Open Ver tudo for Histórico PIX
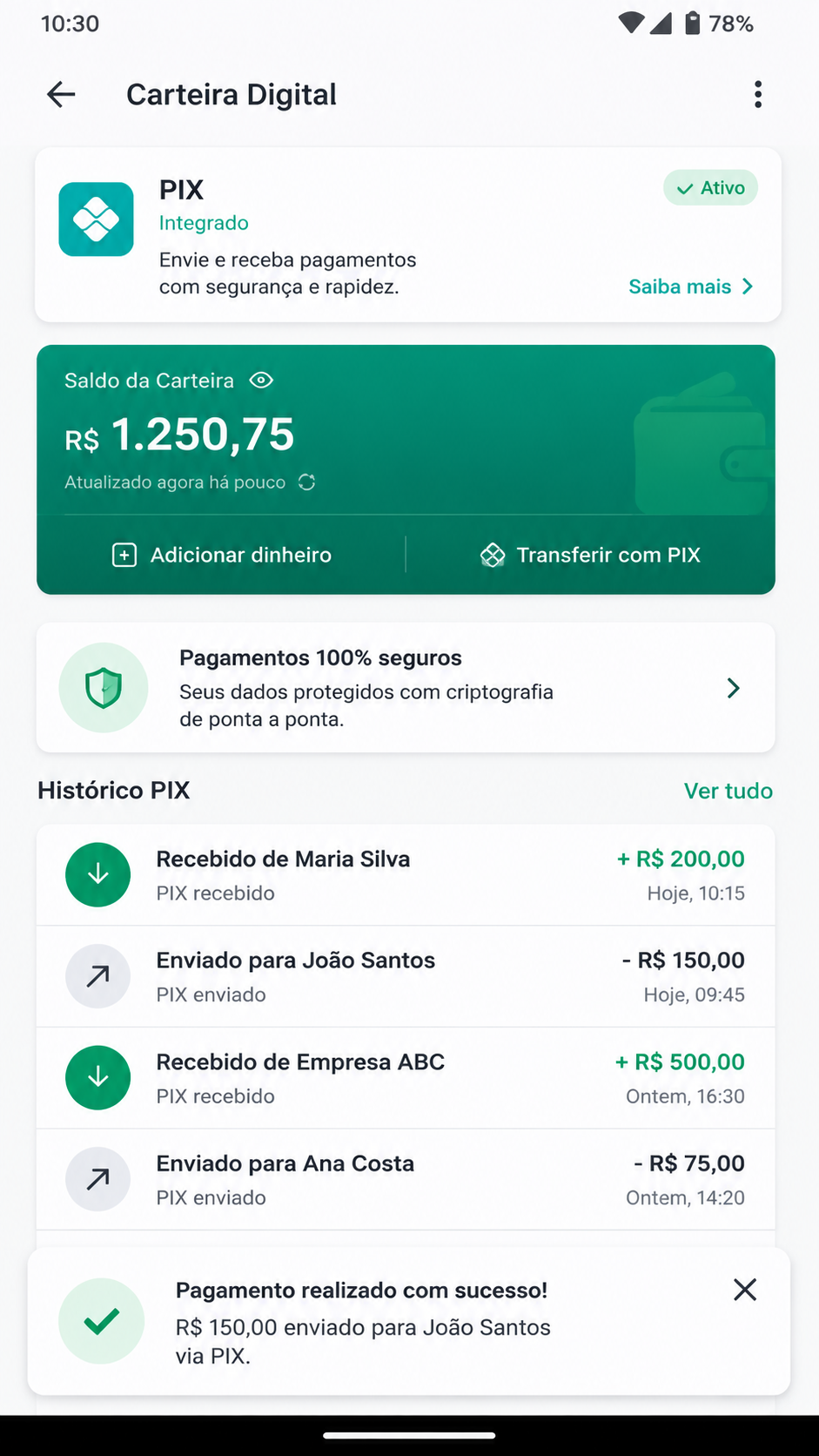This screenshot has width=819, height=1456. [728, 791]
